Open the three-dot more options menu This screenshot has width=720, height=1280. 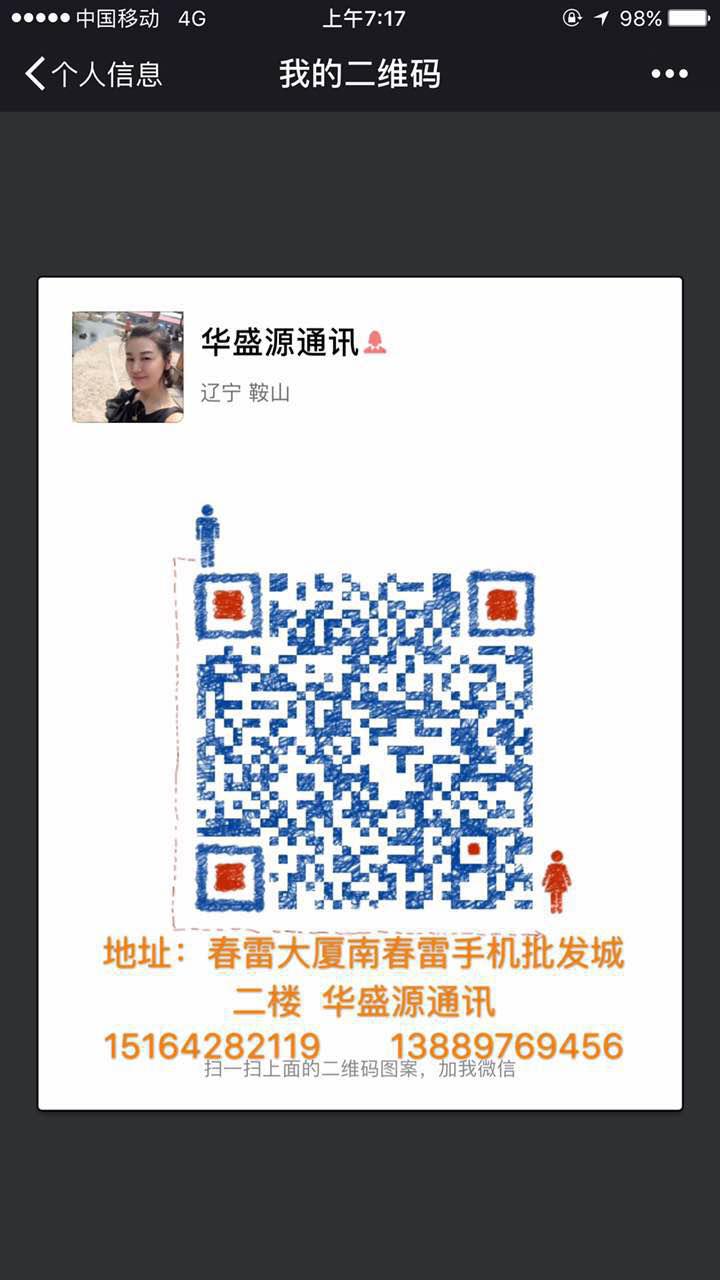click(669, 74)
